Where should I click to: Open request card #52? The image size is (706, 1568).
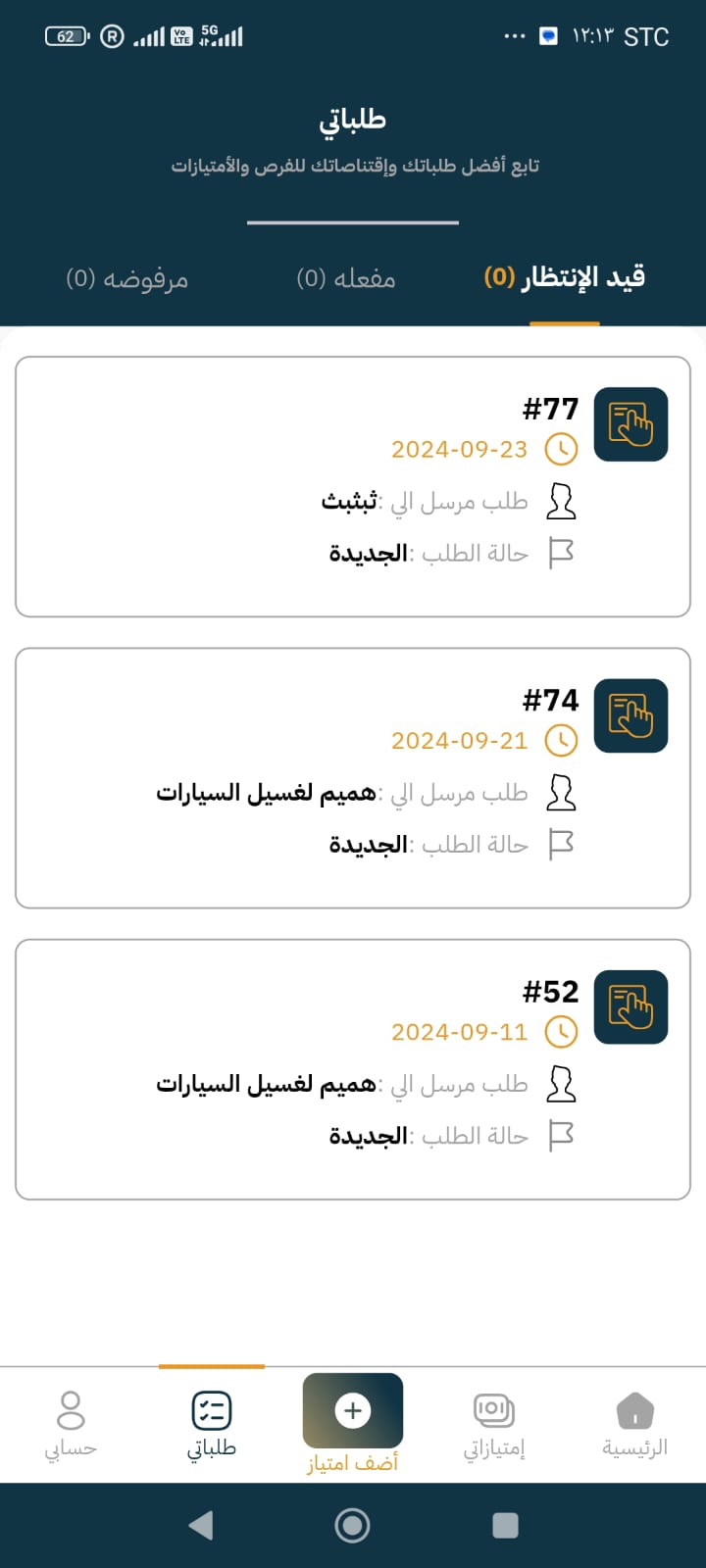(353, 1069)
